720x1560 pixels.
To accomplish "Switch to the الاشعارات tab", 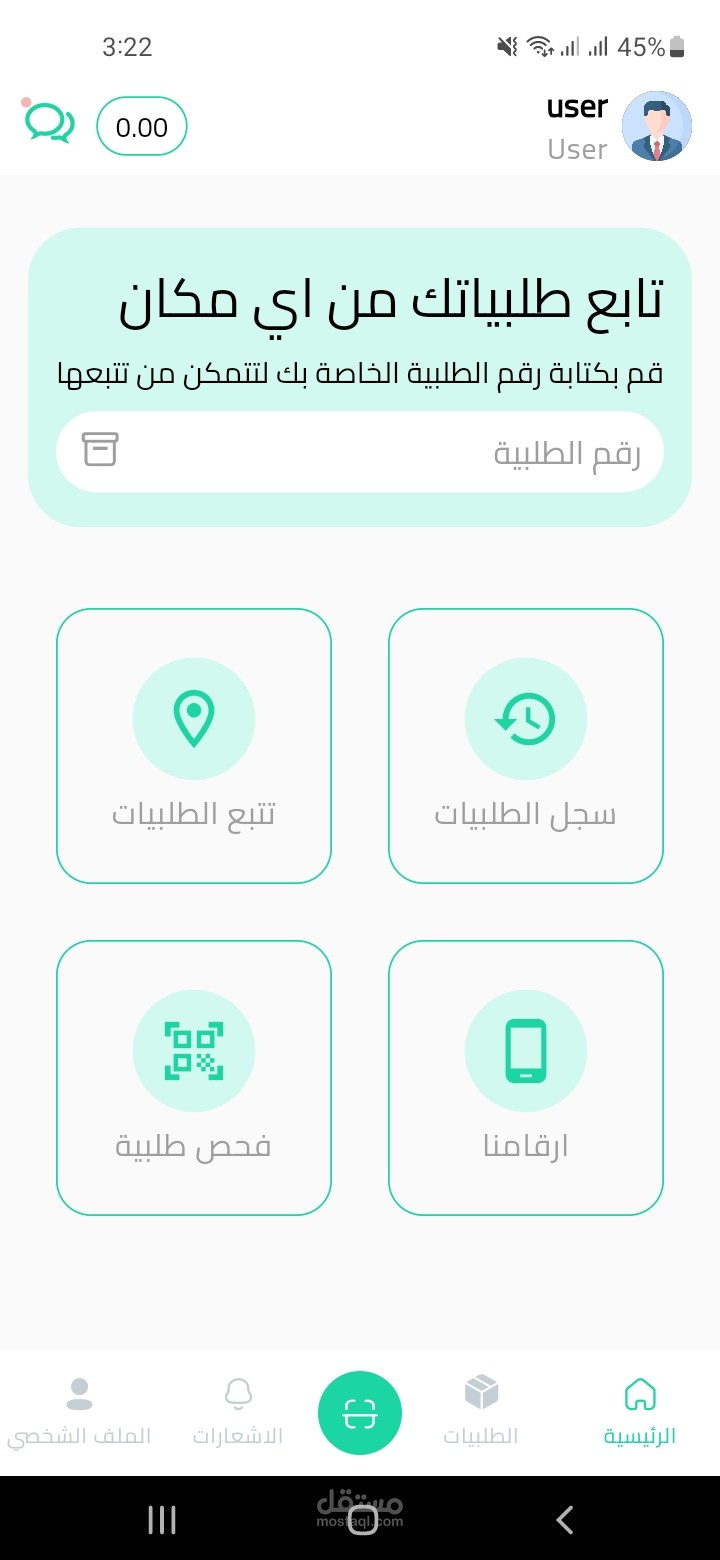I will 238,1411.
